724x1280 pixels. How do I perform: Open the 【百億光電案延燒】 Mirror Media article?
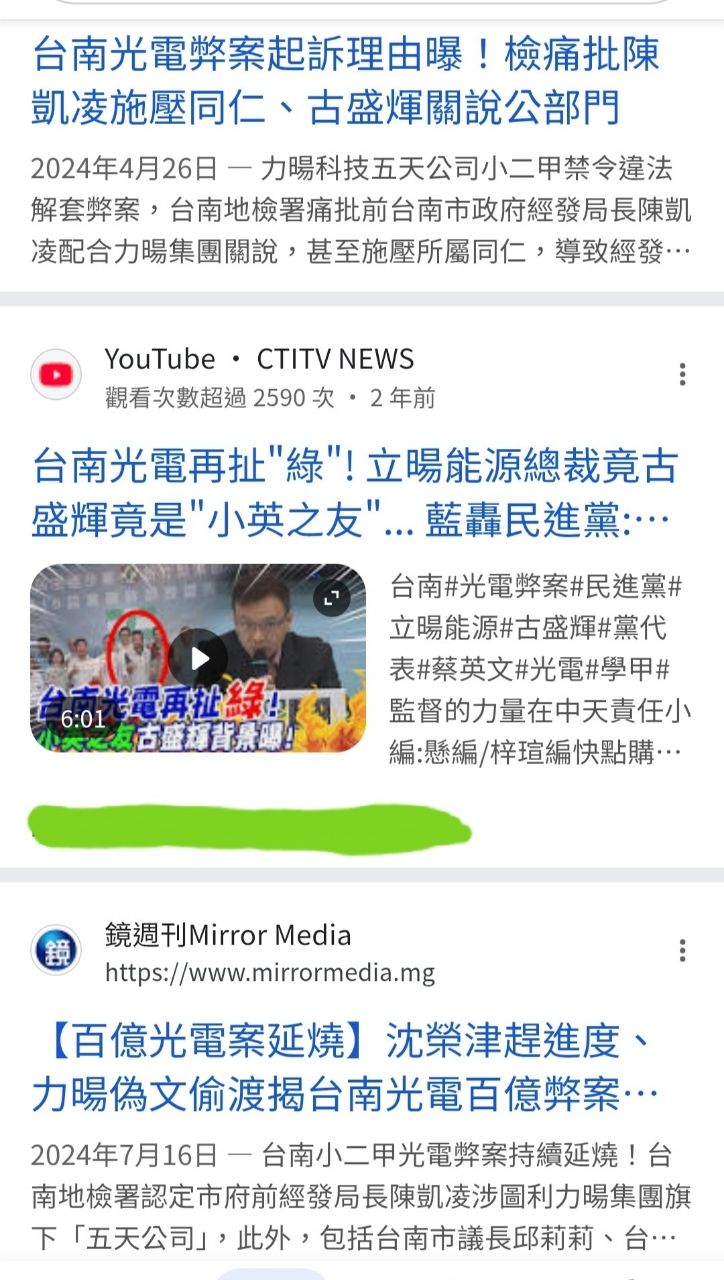(x=346, y=1068)
